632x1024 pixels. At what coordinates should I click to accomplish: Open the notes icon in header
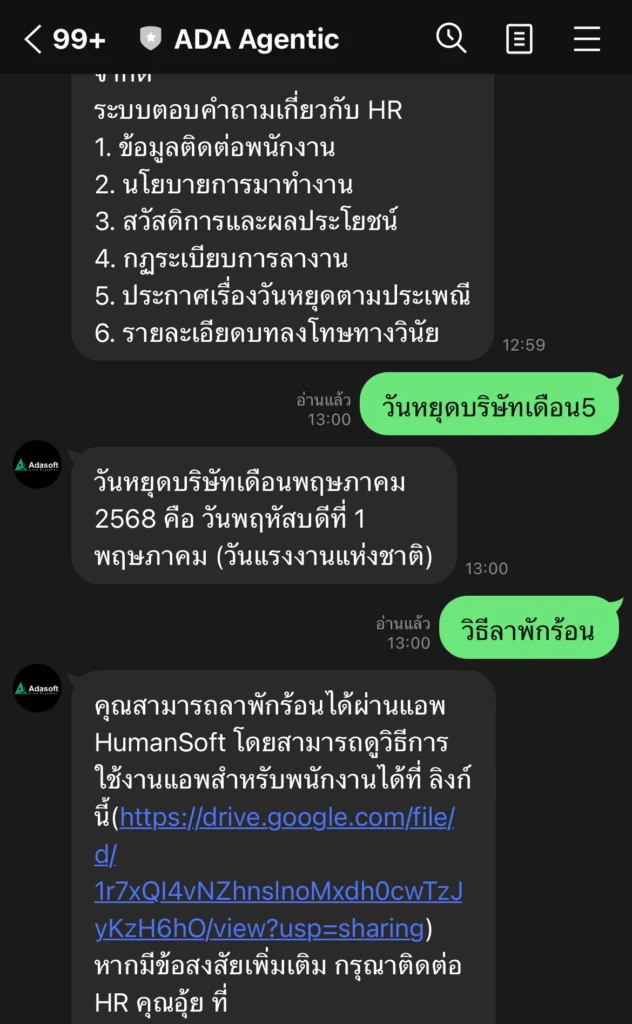point(519,40)
